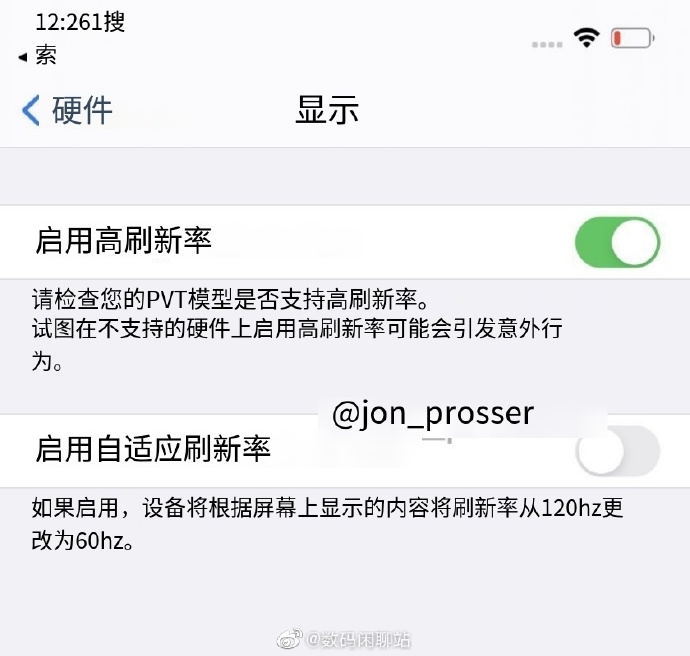Turn off the 启用高刷新率 switch
Viewport: 690px width, 656px height.
617,243
